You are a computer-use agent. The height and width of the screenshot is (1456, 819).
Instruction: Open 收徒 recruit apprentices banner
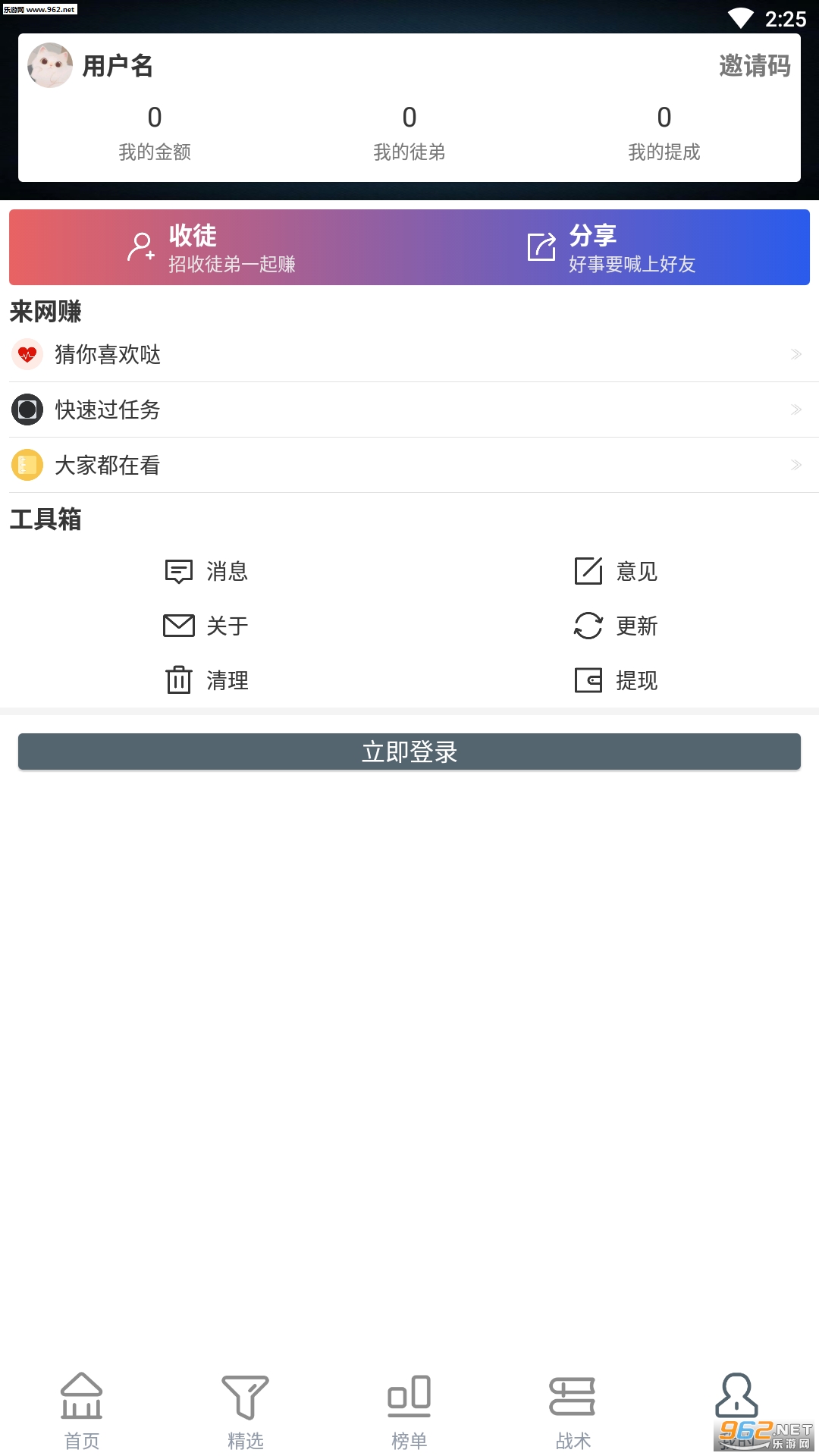pyautogui.click(x=212, y=248)
